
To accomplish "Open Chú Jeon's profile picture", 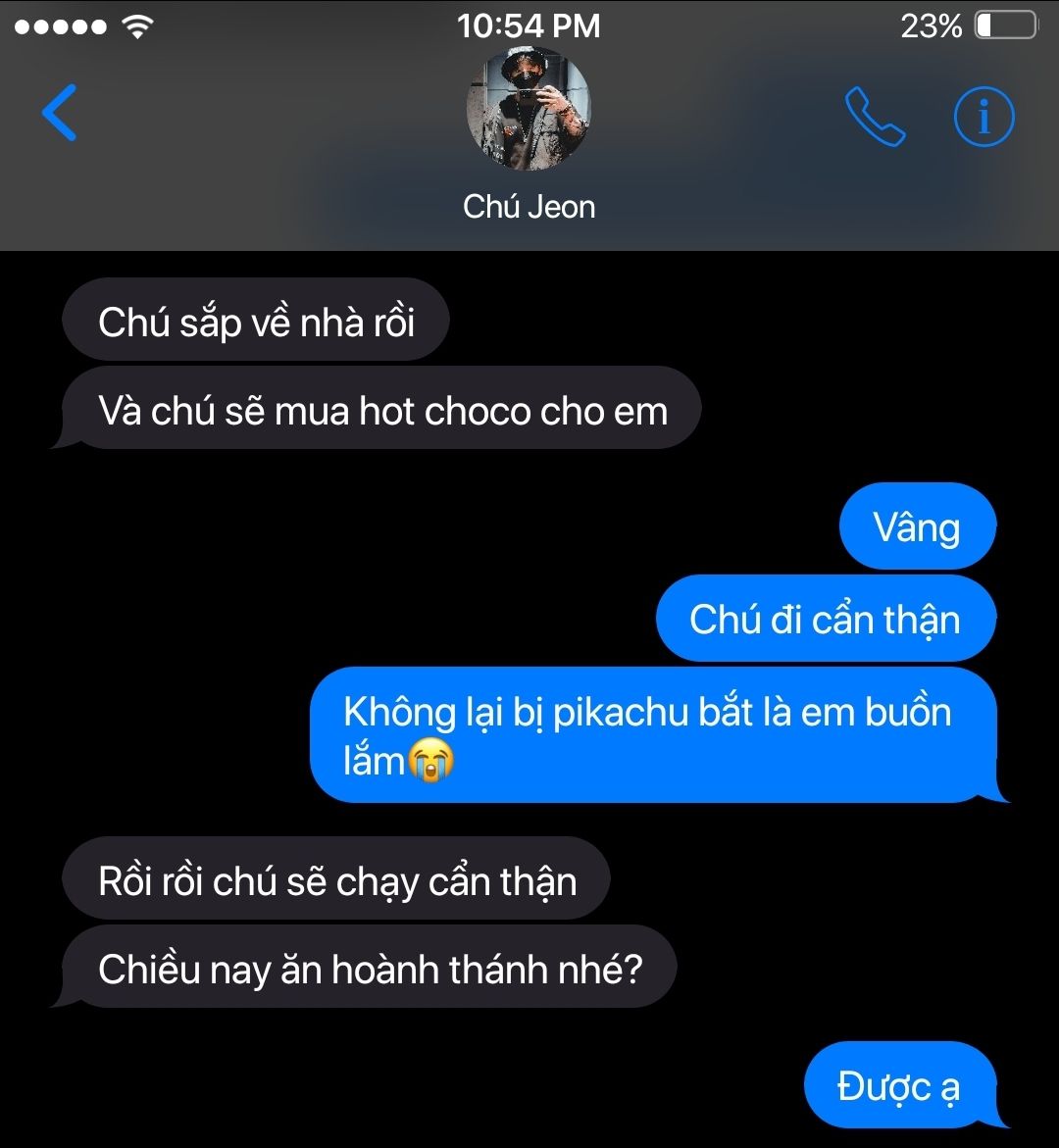I will (529, 109).
